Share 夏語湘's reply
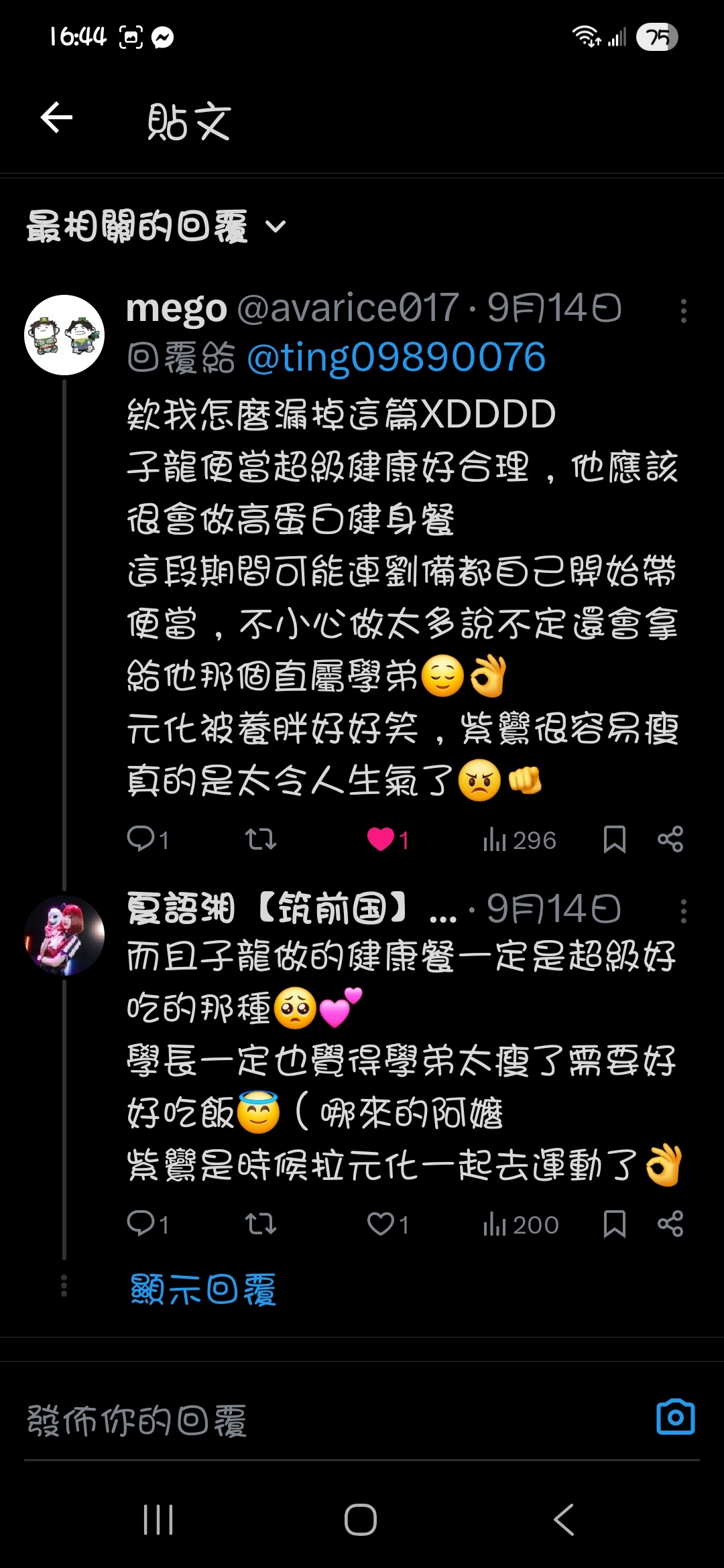The image size is (724, 1568). (670, 1224)
